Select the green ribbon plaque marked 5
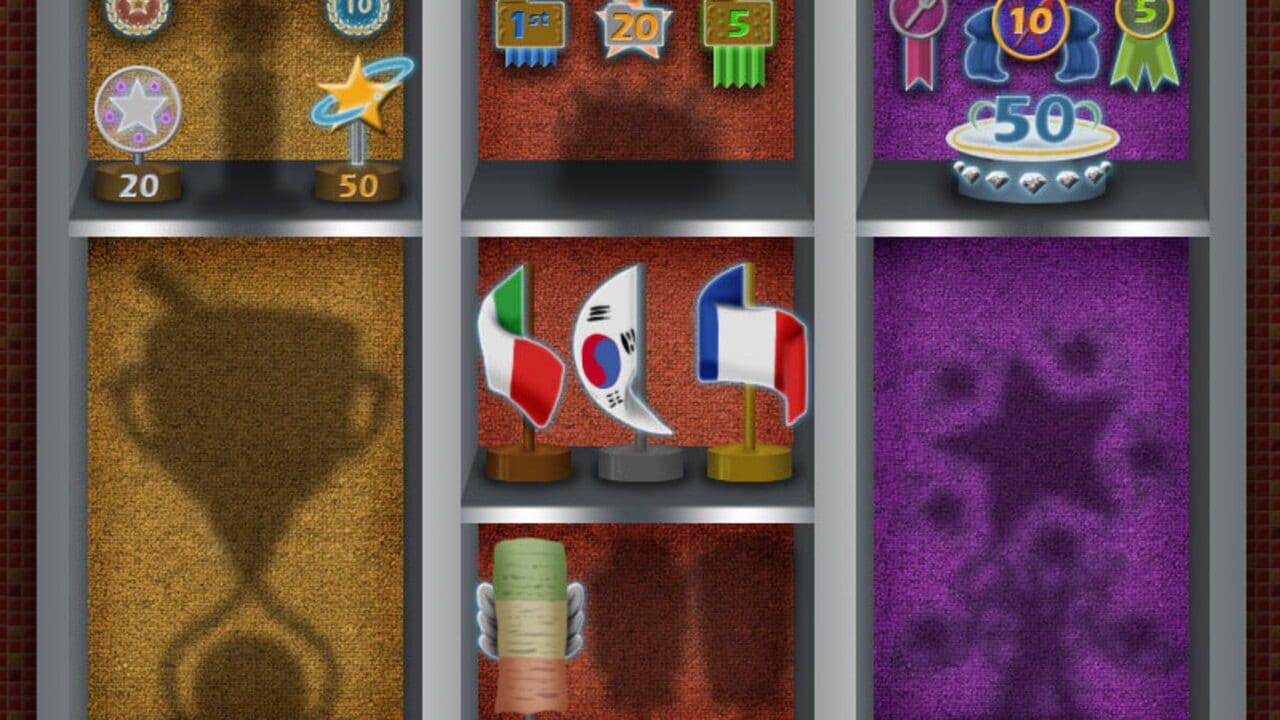 [x=739, y=38]
